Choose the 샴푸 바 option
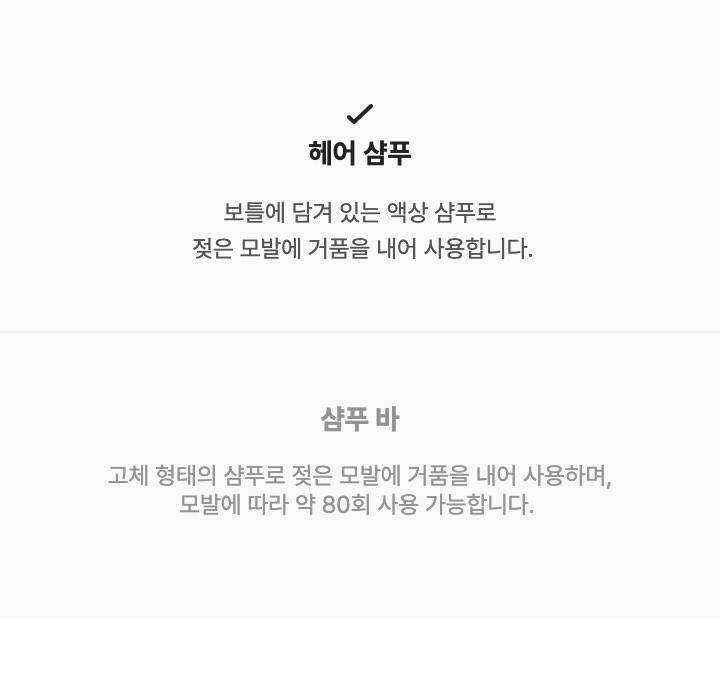Screen dimensions: 720x683 [360, 475]
